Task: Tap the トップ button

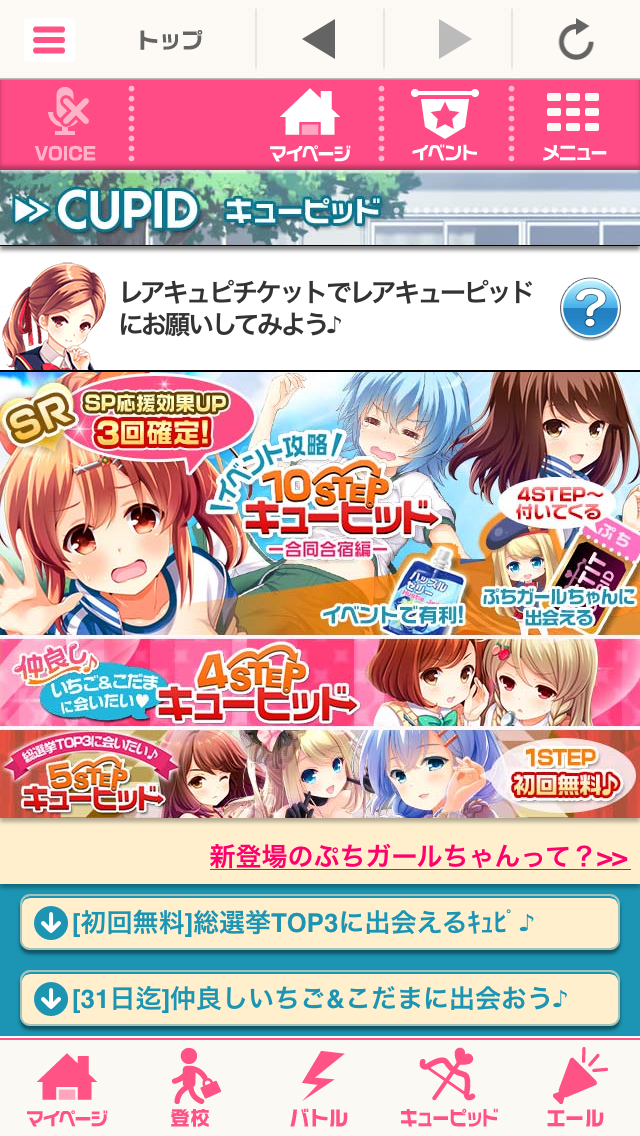Action: 169,40
